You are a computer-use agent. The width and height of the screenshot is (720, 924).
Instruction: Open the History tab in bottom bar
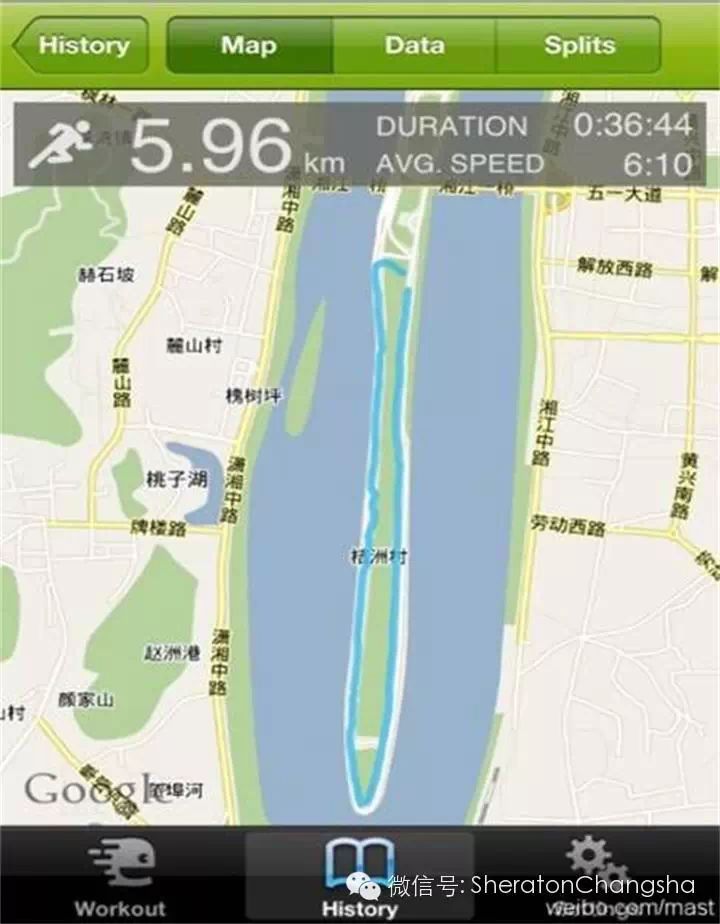(x=359, y=877)
